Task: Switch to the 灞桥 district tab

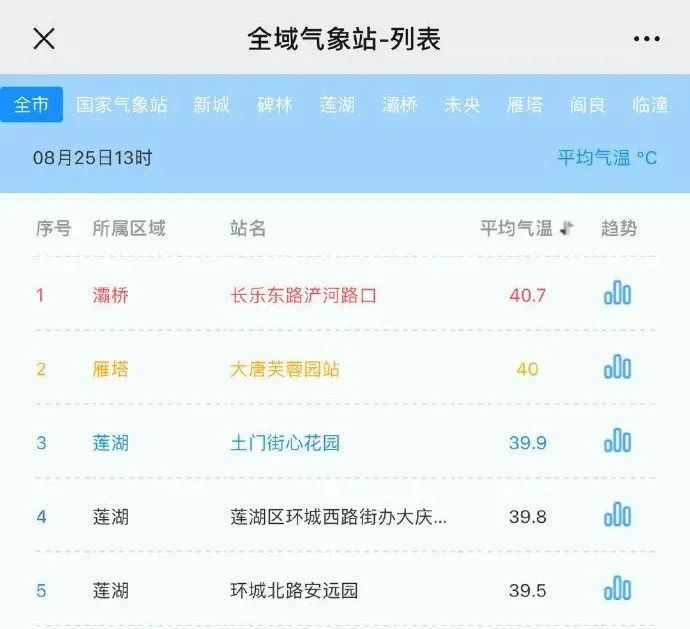Action: point(400,105)
